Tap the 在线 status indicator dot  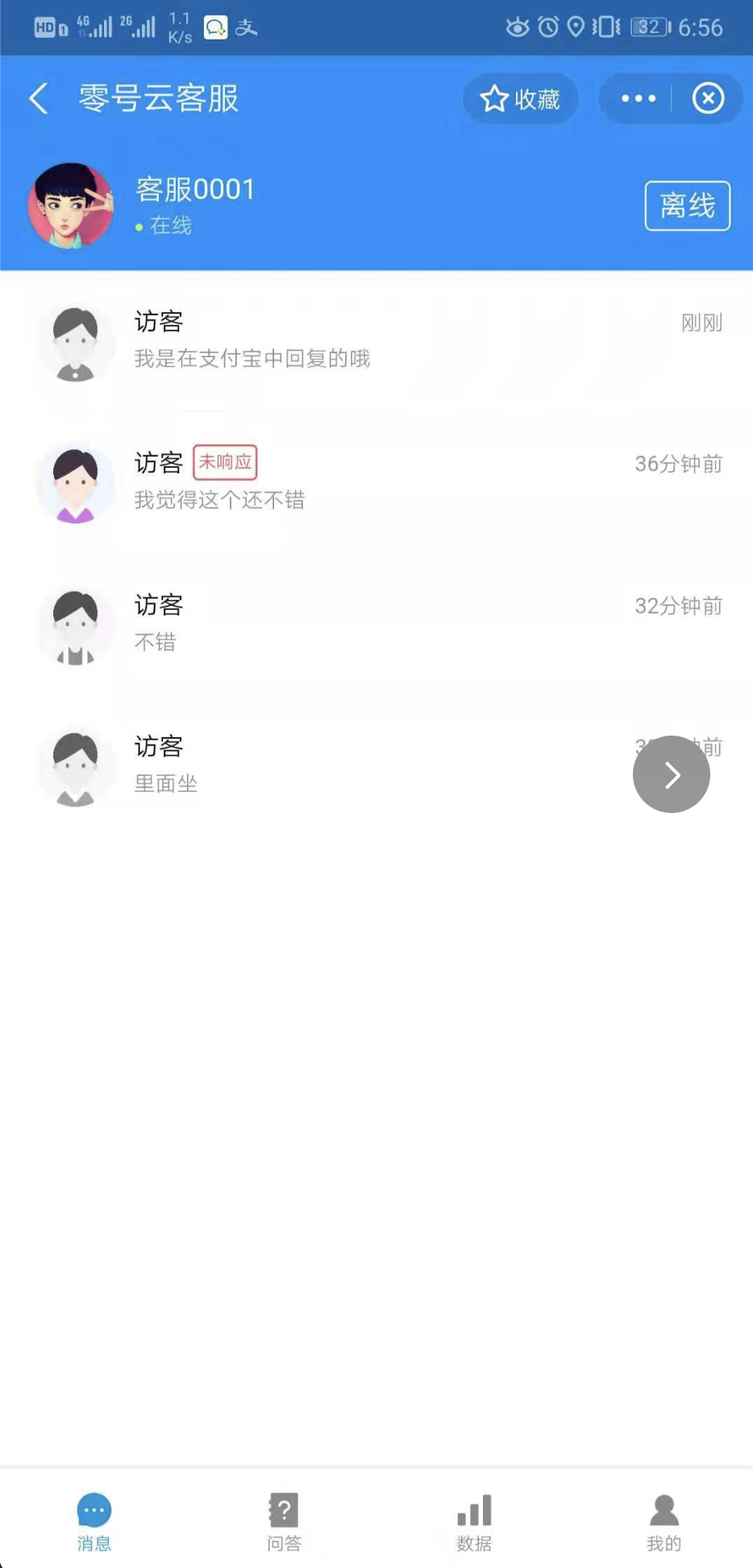(x=139, y=226)
